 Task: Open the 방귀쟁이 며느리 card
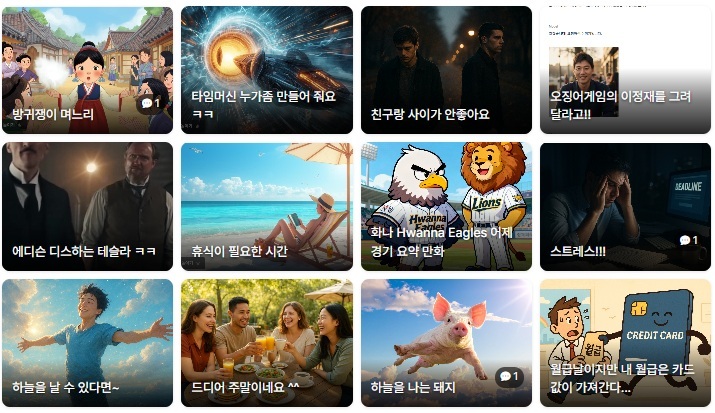(x=87, y=70)
